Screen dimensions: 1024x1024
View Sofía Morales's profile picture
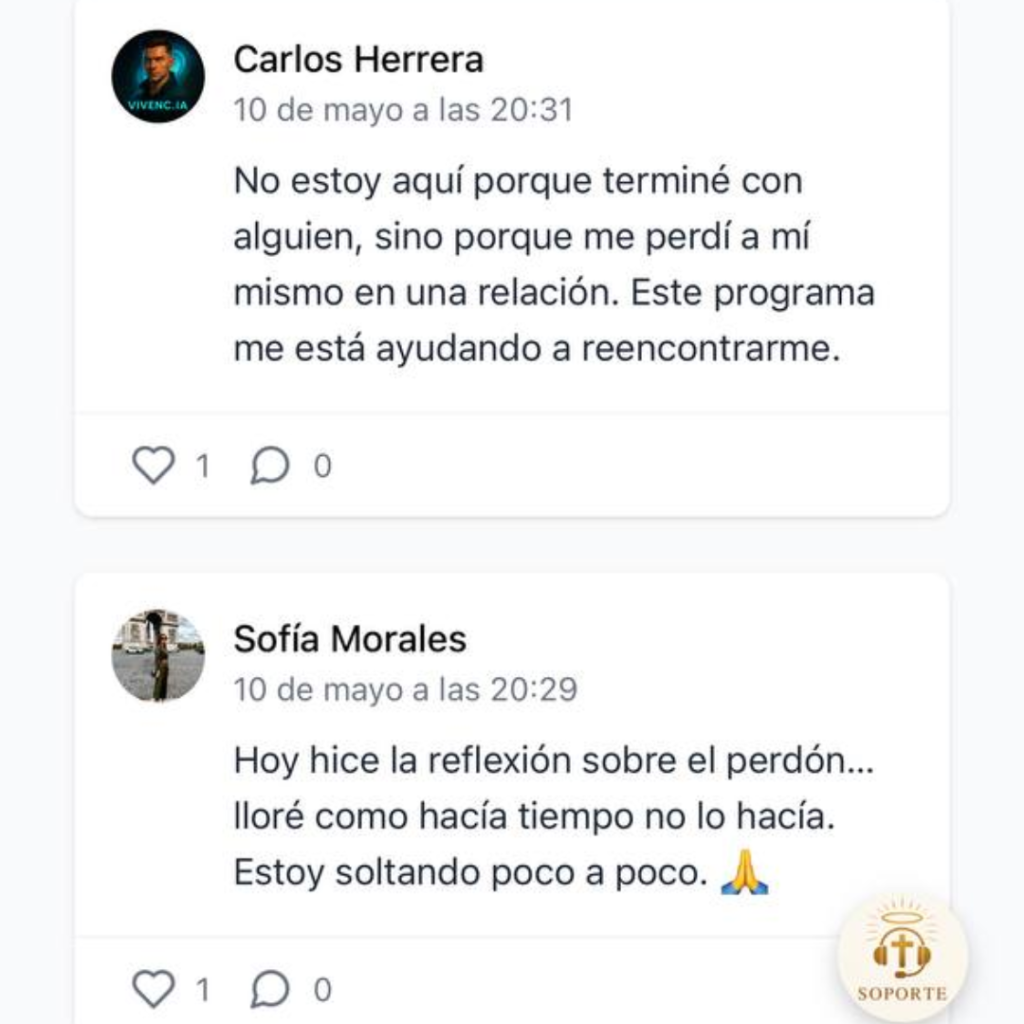tap(158, 655)
